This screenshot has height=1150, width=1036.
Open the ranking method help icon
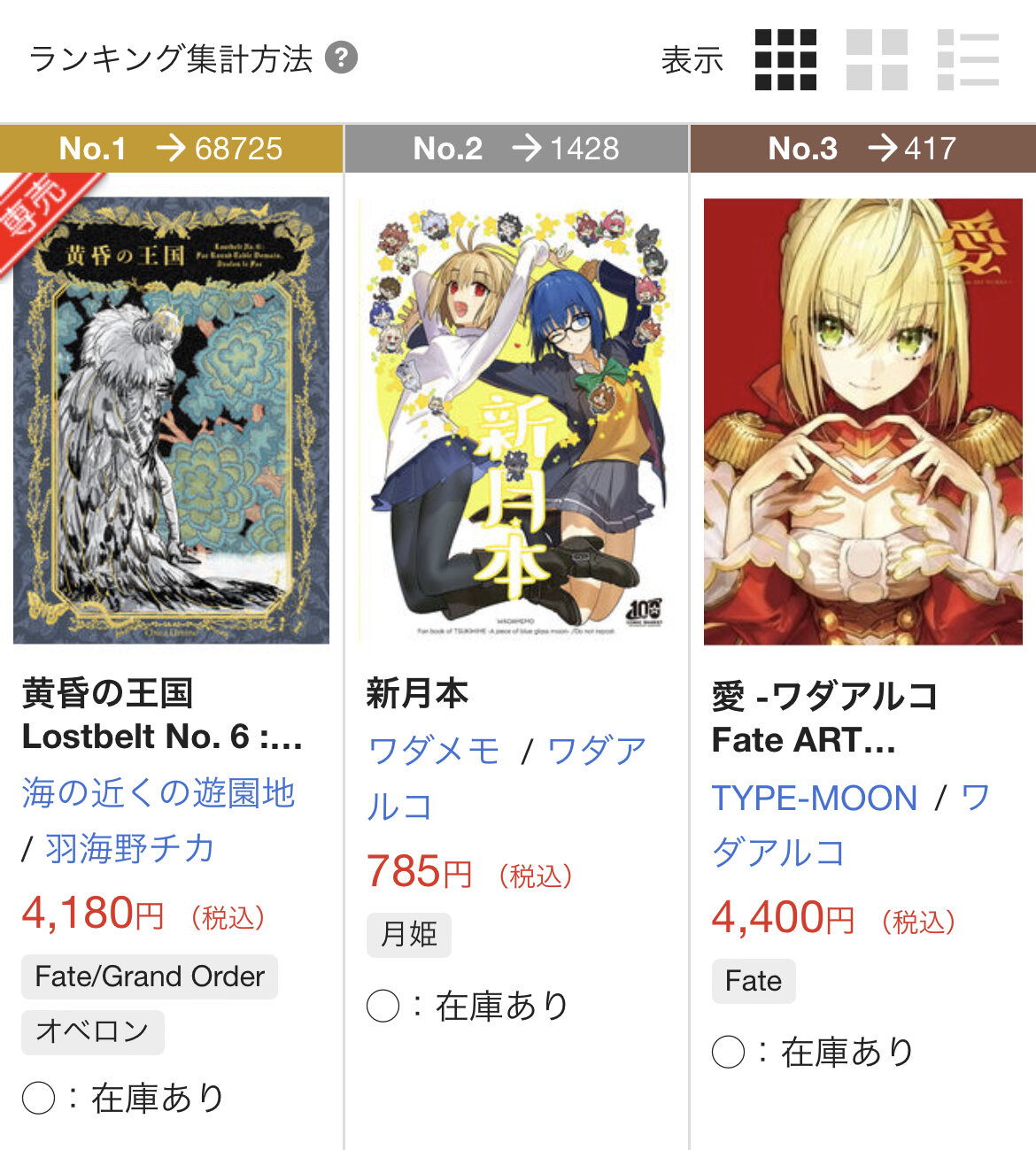pyautogui.click(x=341, y=58)
